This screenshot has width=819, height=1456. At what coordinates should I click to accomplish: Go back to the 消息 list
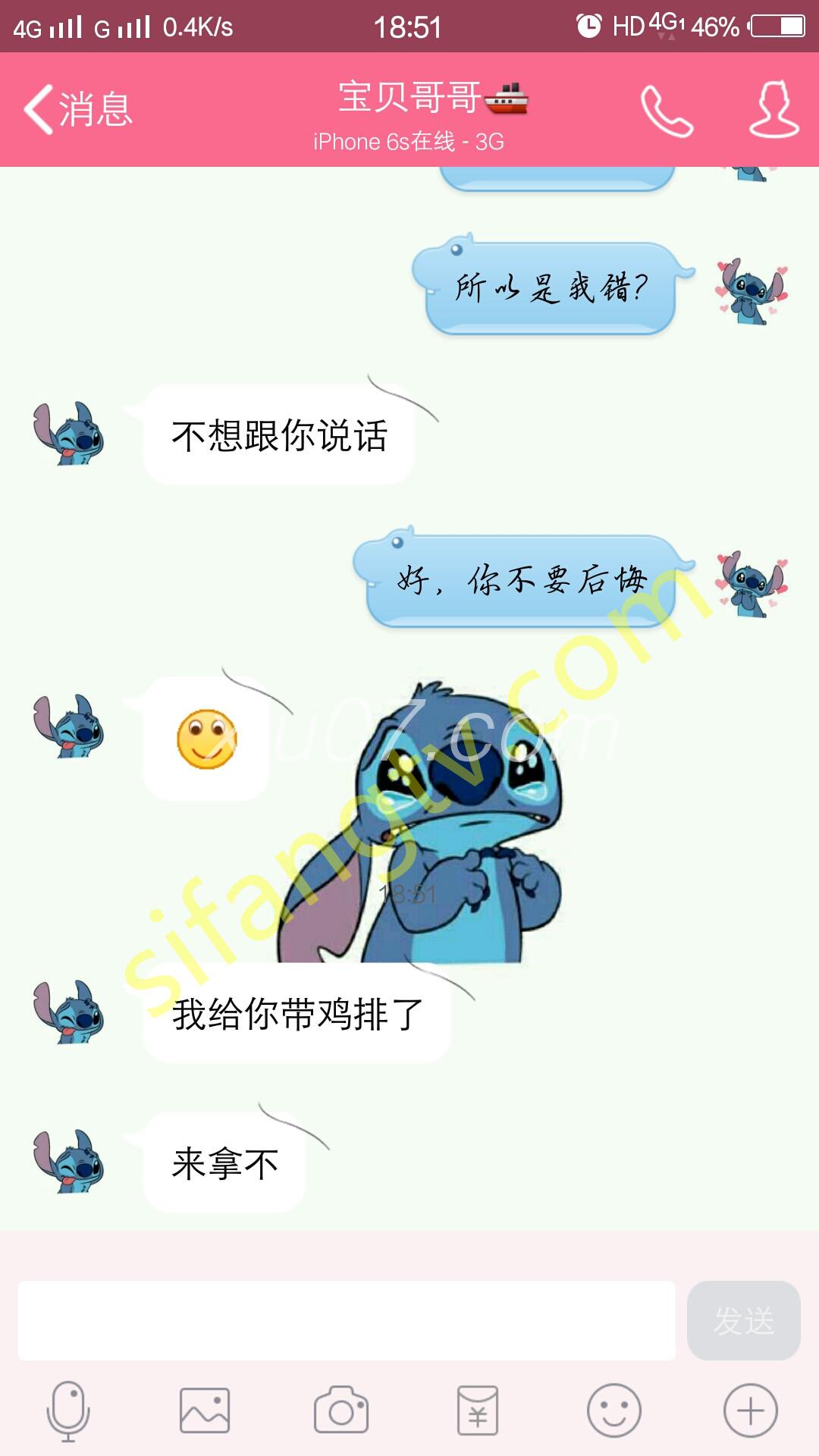(77, 109)
